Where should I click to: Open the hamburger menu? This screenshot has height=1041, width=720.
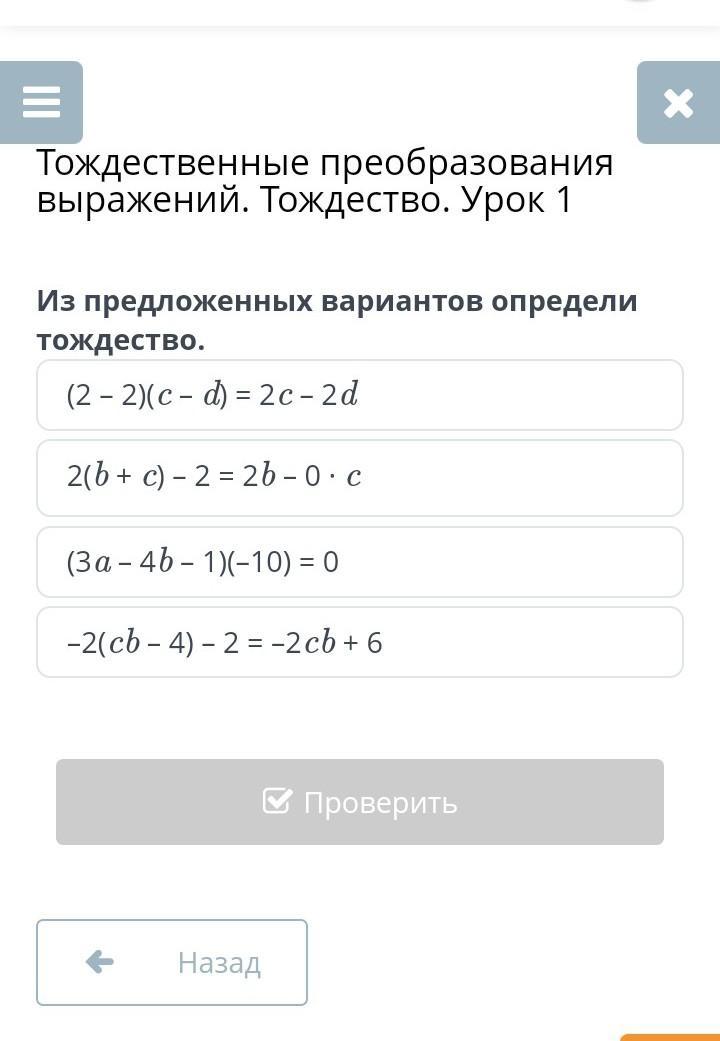click(41, 102)
